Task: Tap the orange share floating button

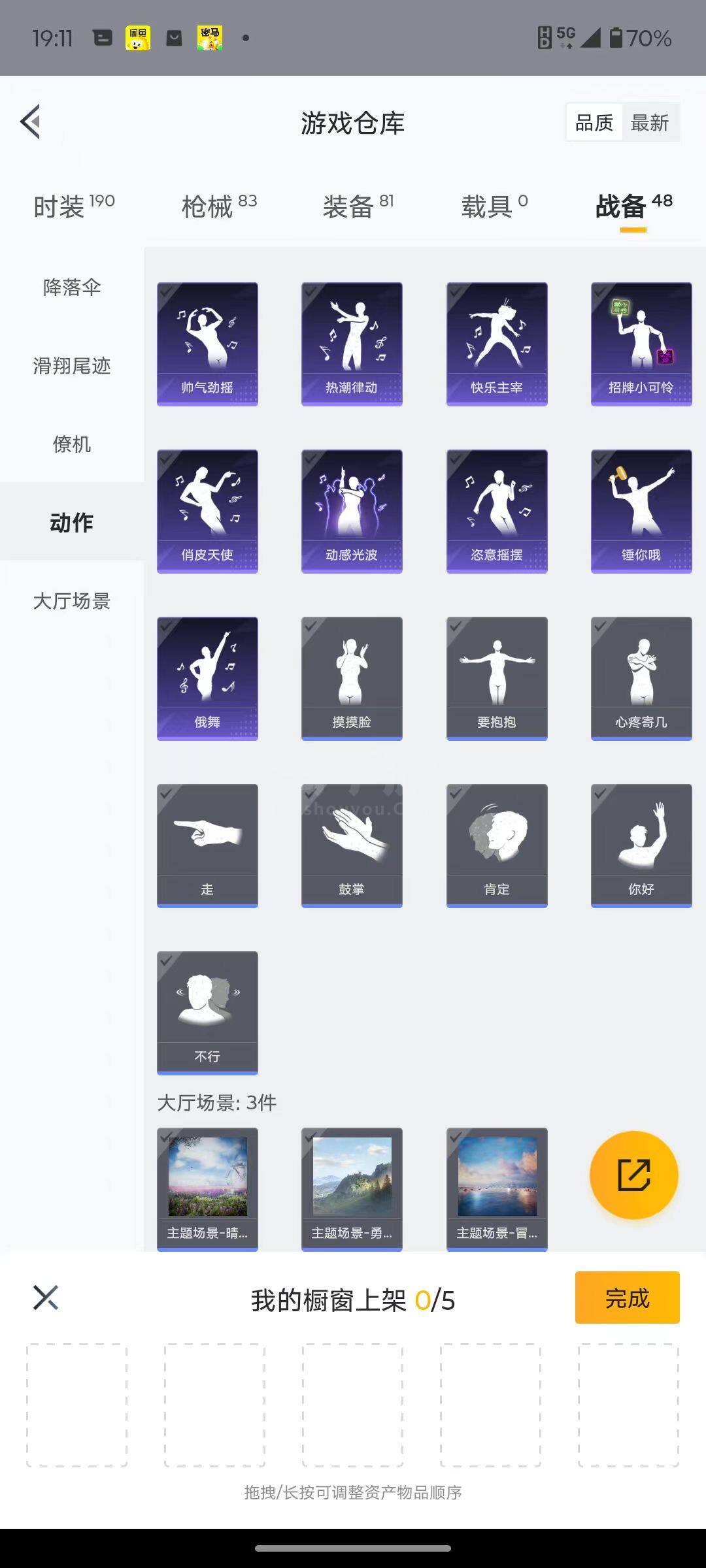Action: tap(633, 1175)
